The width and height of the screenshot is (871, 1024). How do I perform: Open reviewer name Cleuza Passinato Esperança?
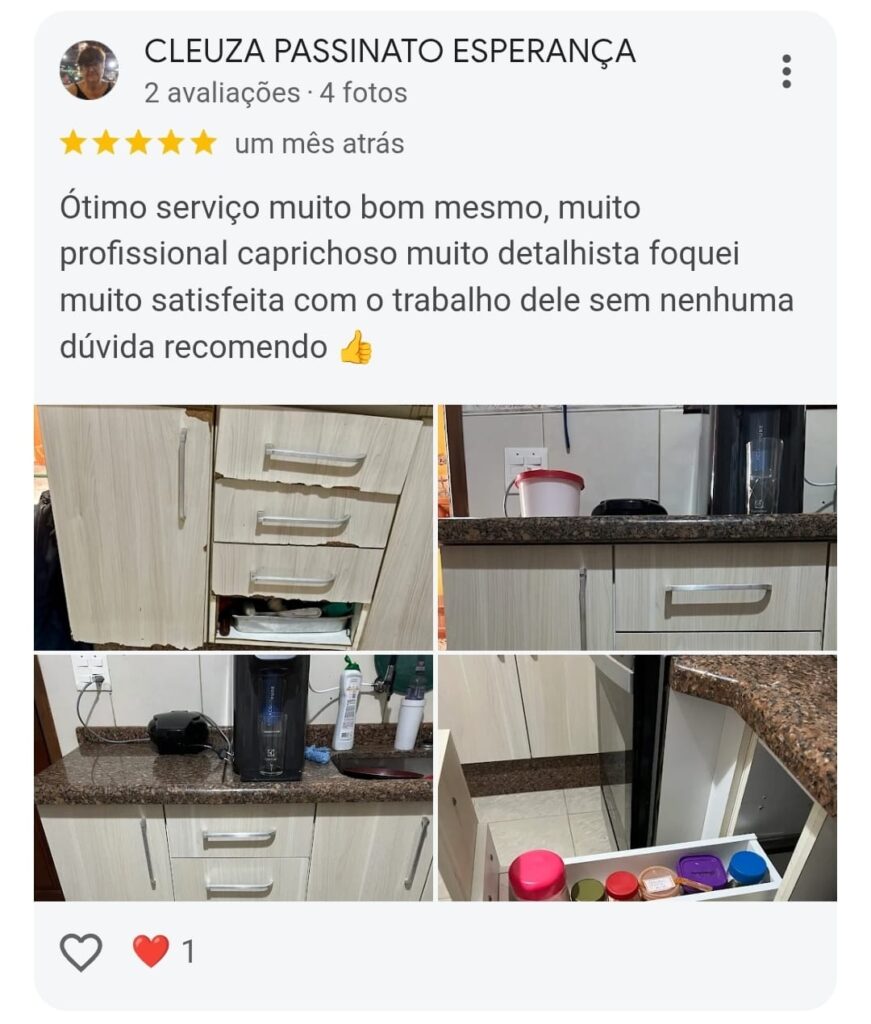coord(390,51)
